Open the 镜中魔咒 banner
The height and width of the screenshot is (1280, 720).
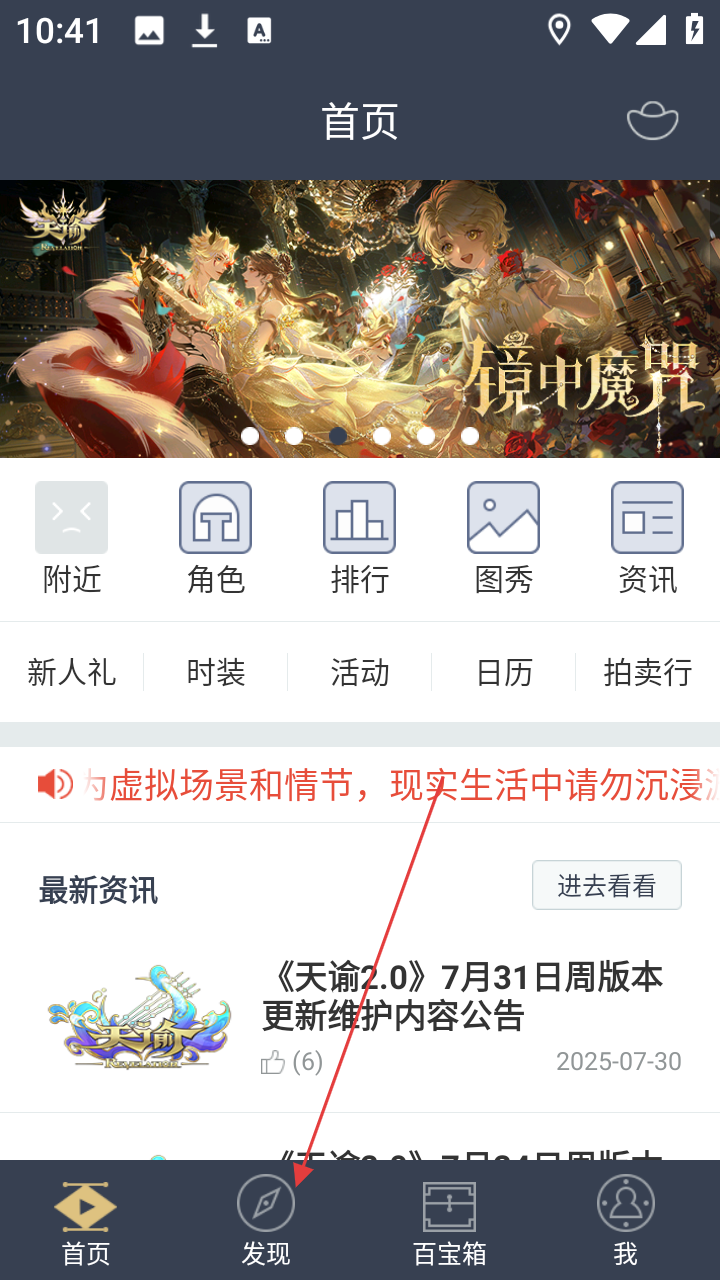360,318
